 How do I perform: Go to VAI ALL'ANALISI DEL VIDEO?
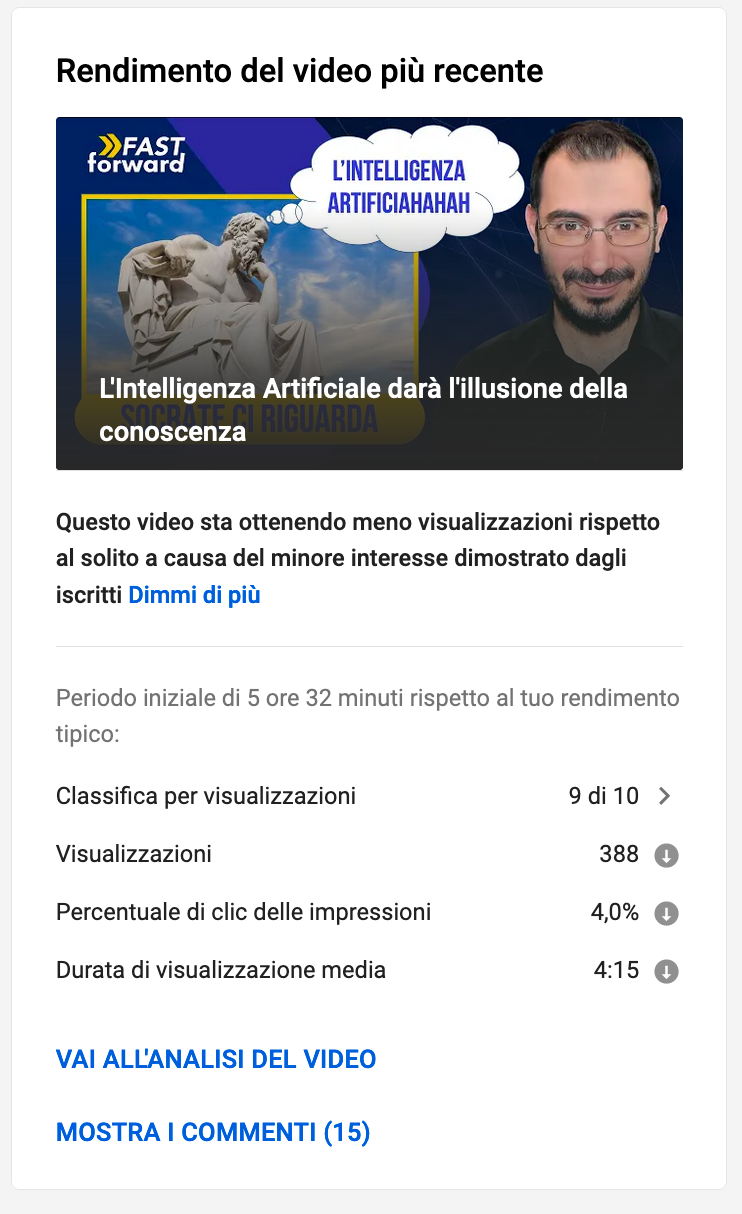click(216, 1059)
